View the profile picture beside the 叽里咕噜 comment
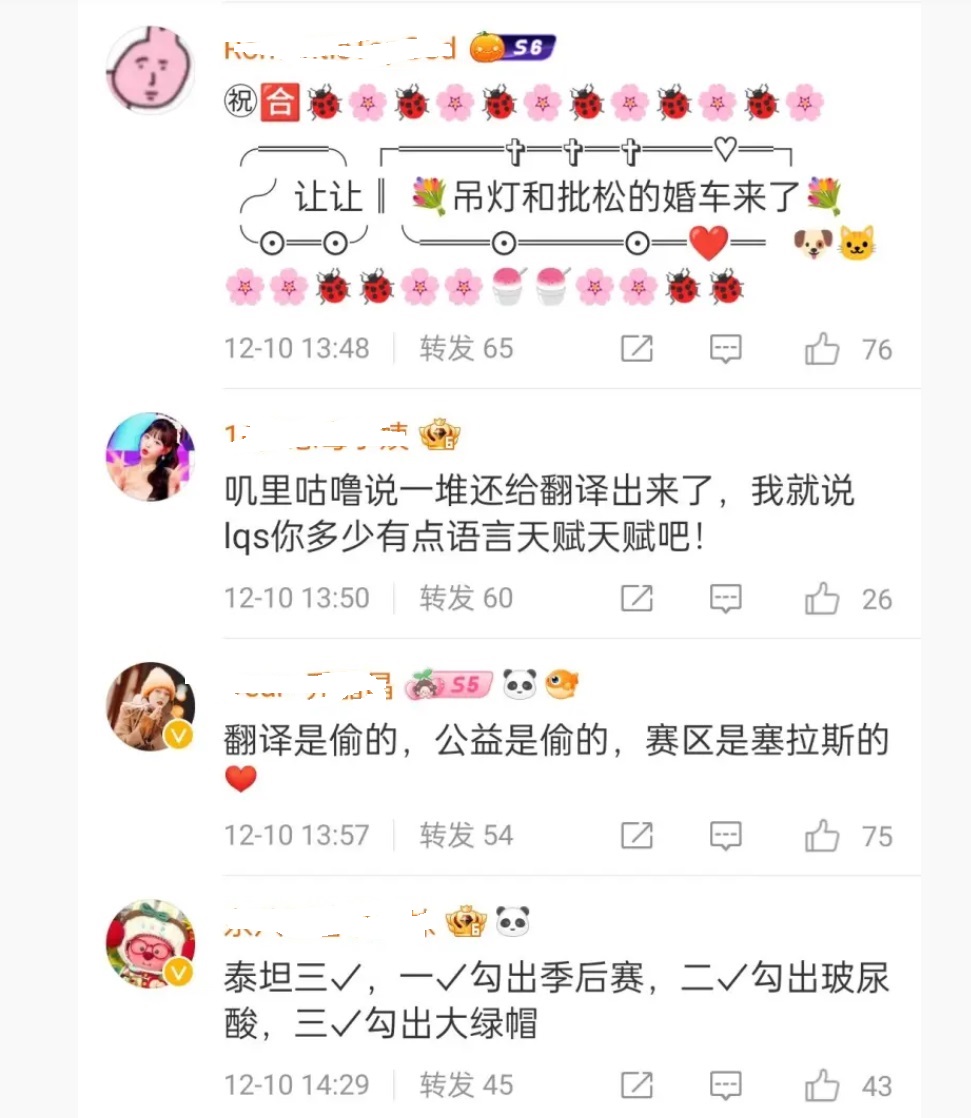 click(150, 456)
